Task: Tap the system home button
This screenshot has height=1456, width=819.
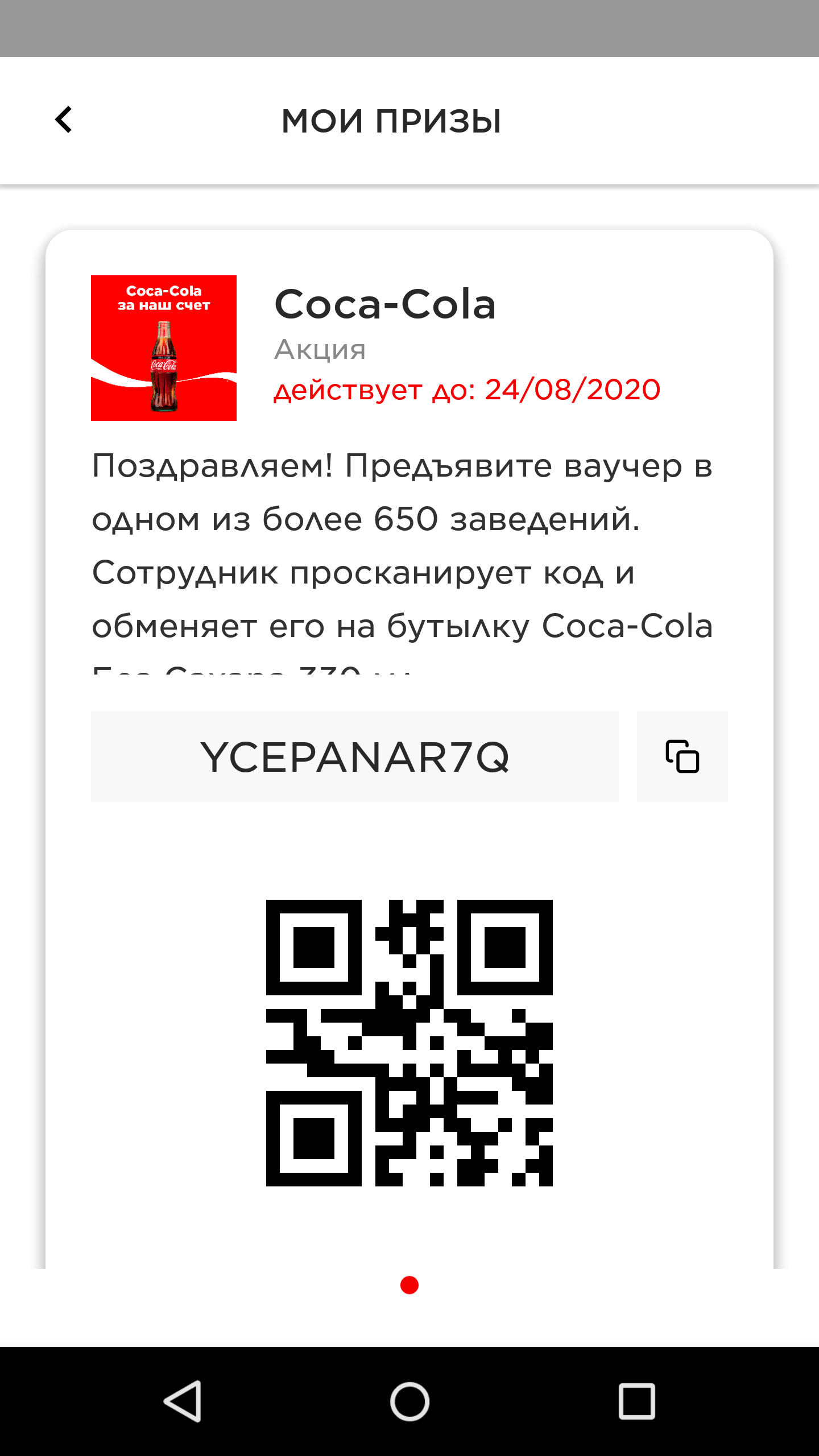Action: [x=409, y=1401]
